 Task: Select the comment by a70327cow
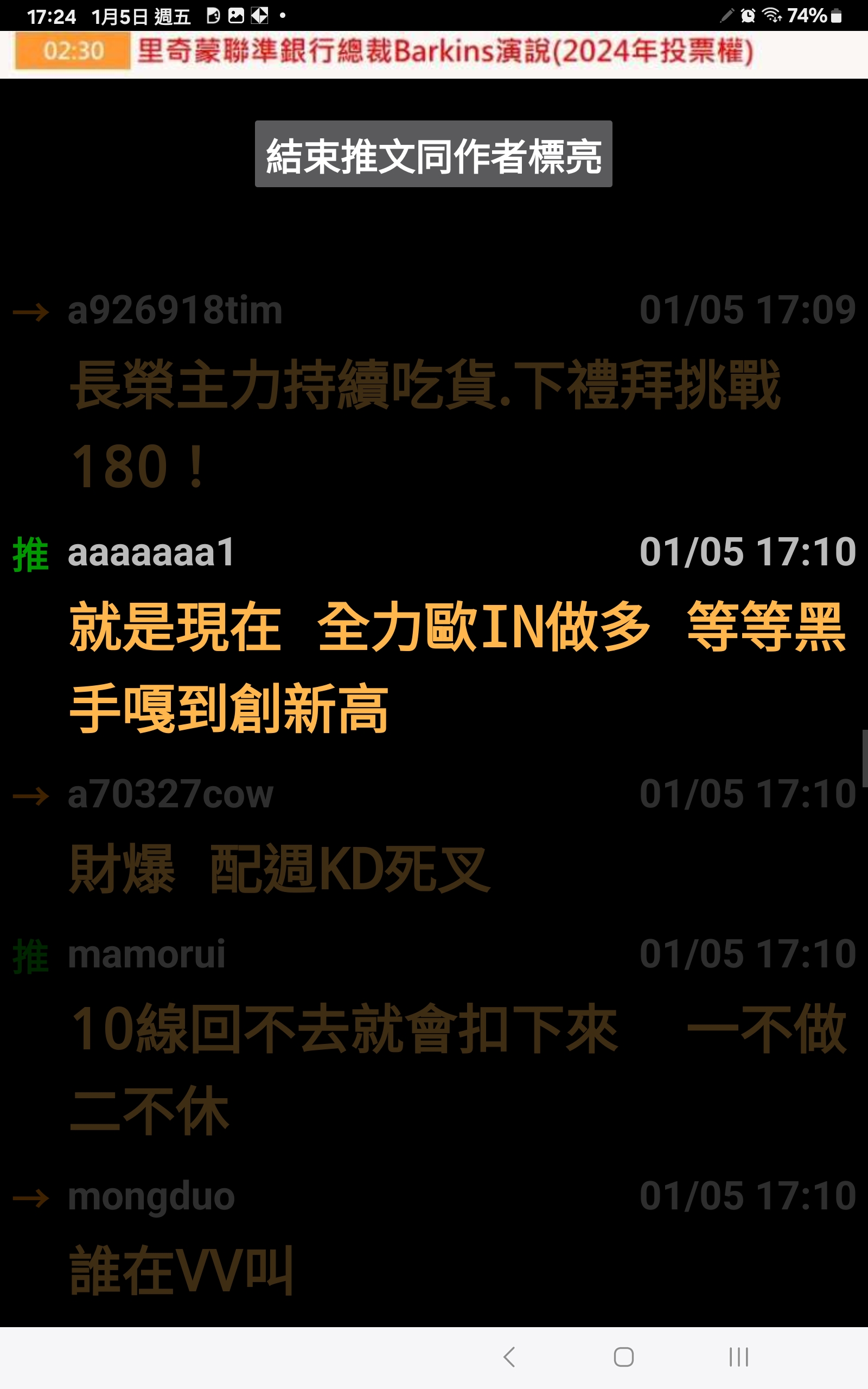point(280,868)
